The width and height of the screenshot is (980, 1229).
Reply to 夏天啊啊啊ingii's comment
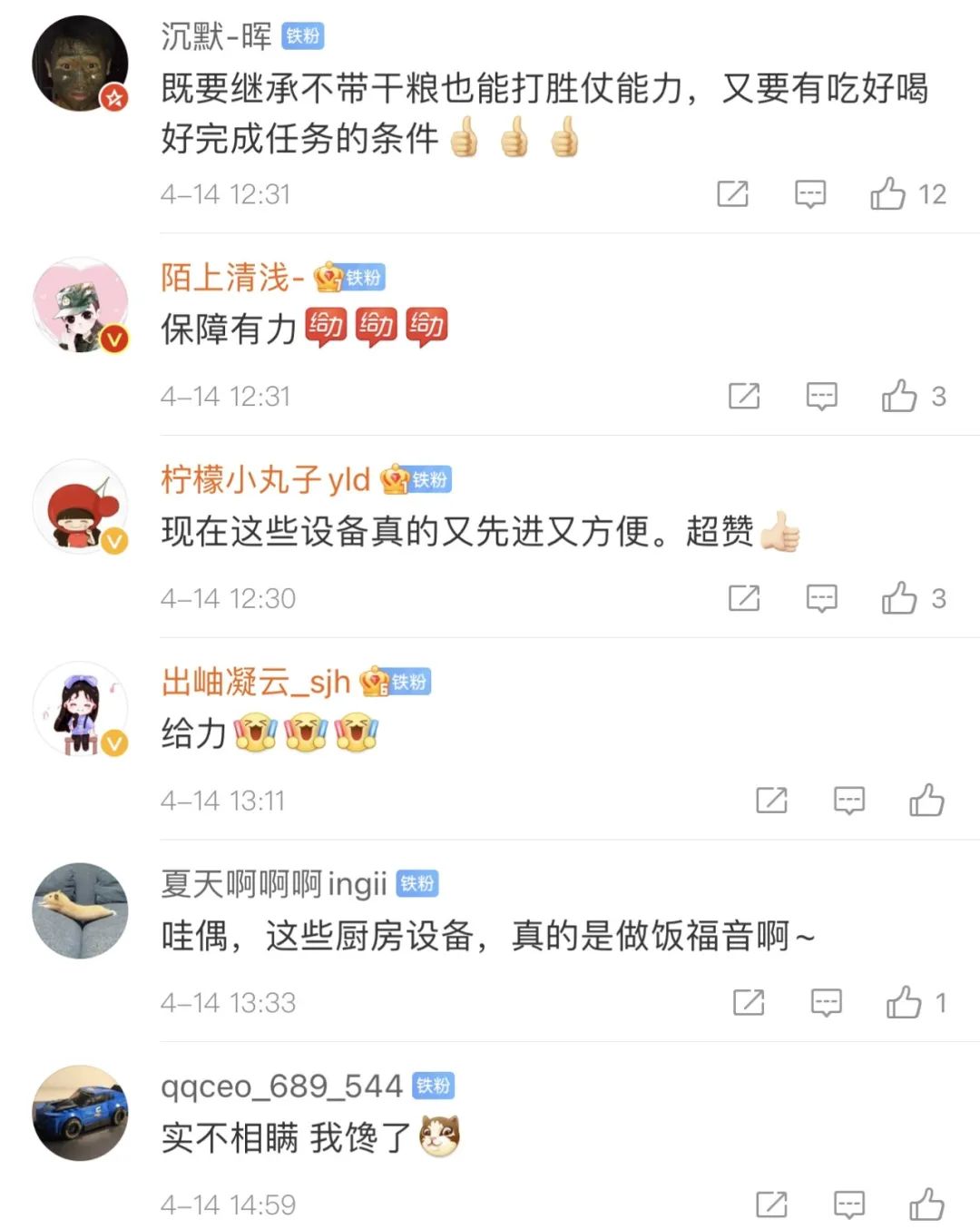[x=827, y=1003]
